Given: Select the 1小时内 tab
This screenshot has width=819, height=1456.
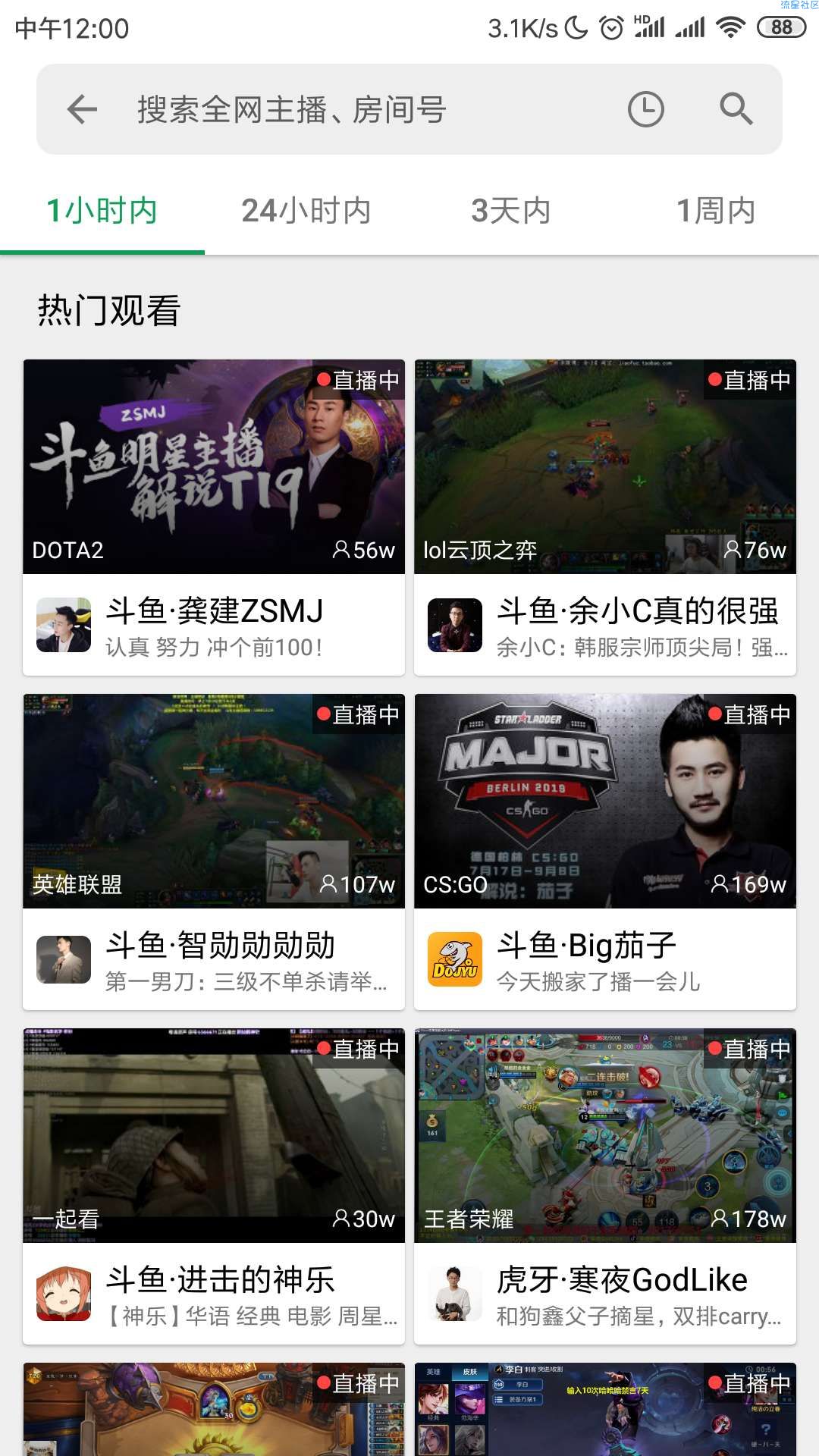Looking at the screenshot, I should [x=102, y=211].
